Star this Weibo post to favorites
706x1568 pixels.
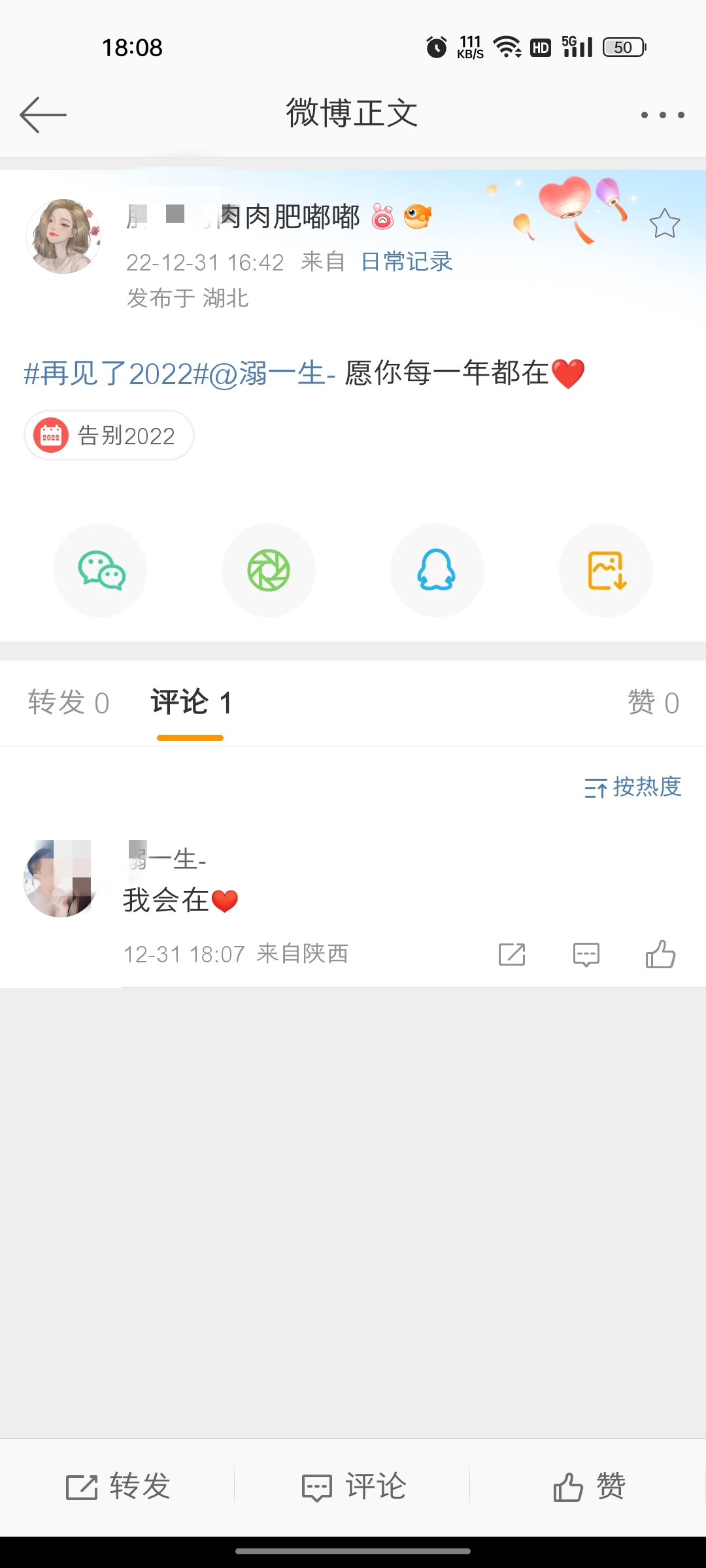pos(665,223)
